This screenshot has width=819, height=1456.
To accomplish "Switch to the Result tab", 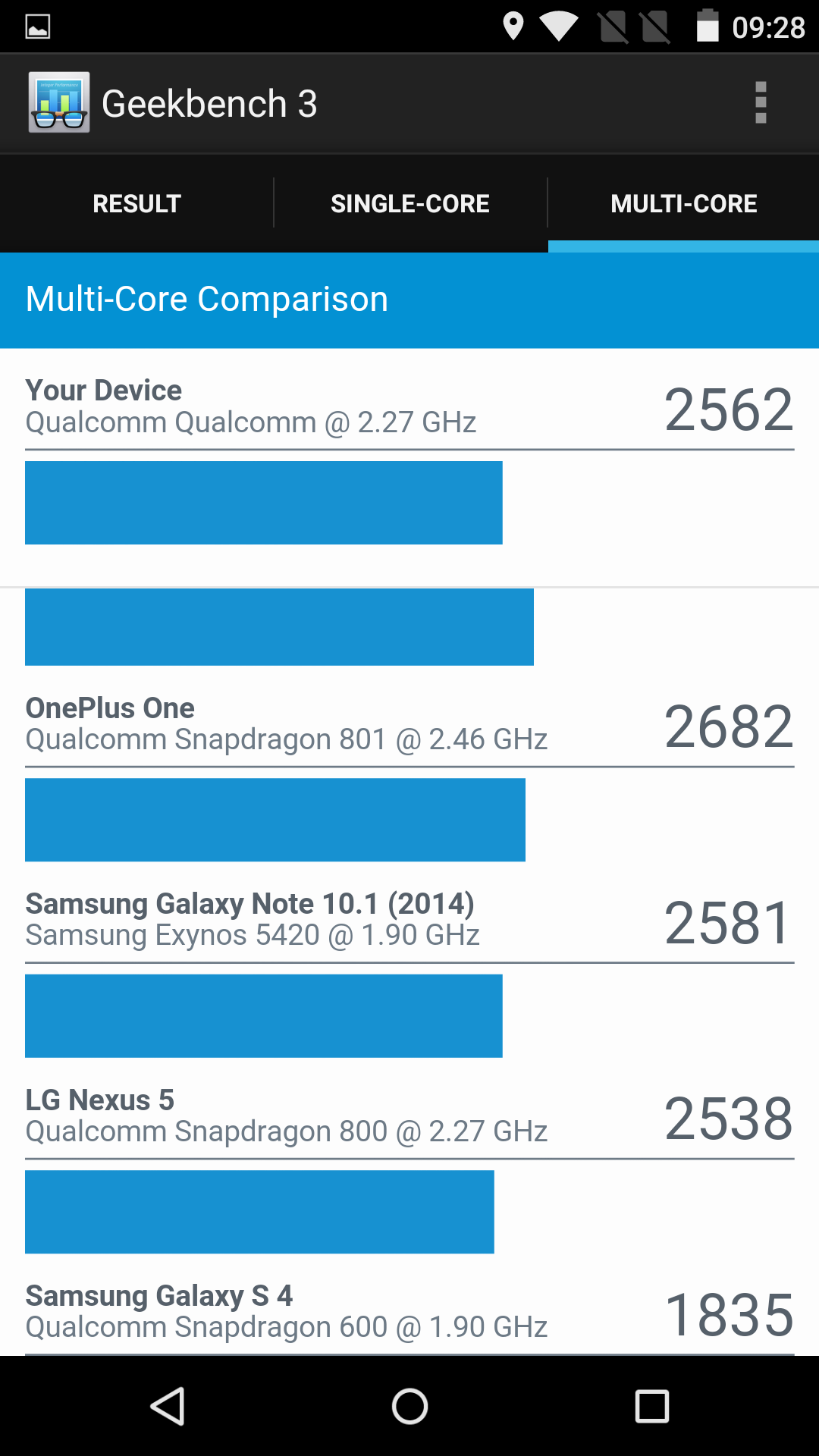I will click(136, 203).
